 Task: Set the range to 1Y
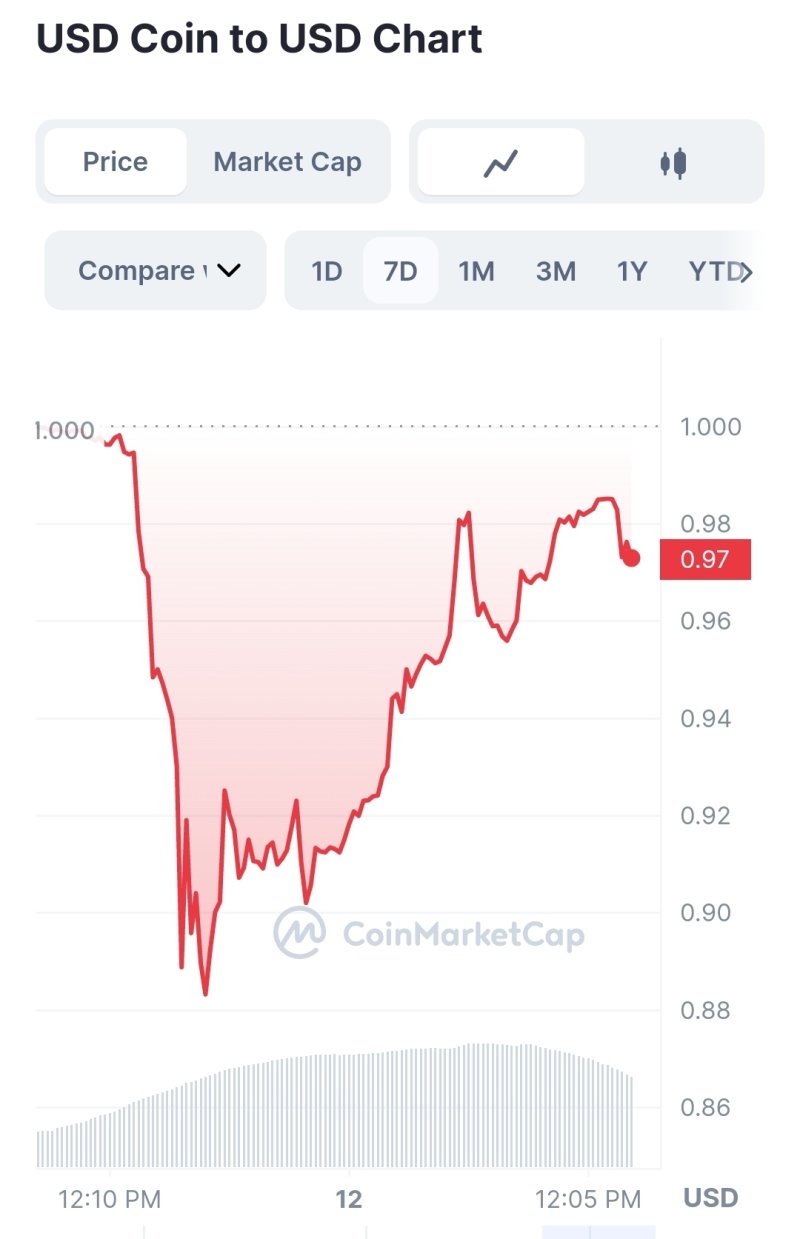point(632,271)
